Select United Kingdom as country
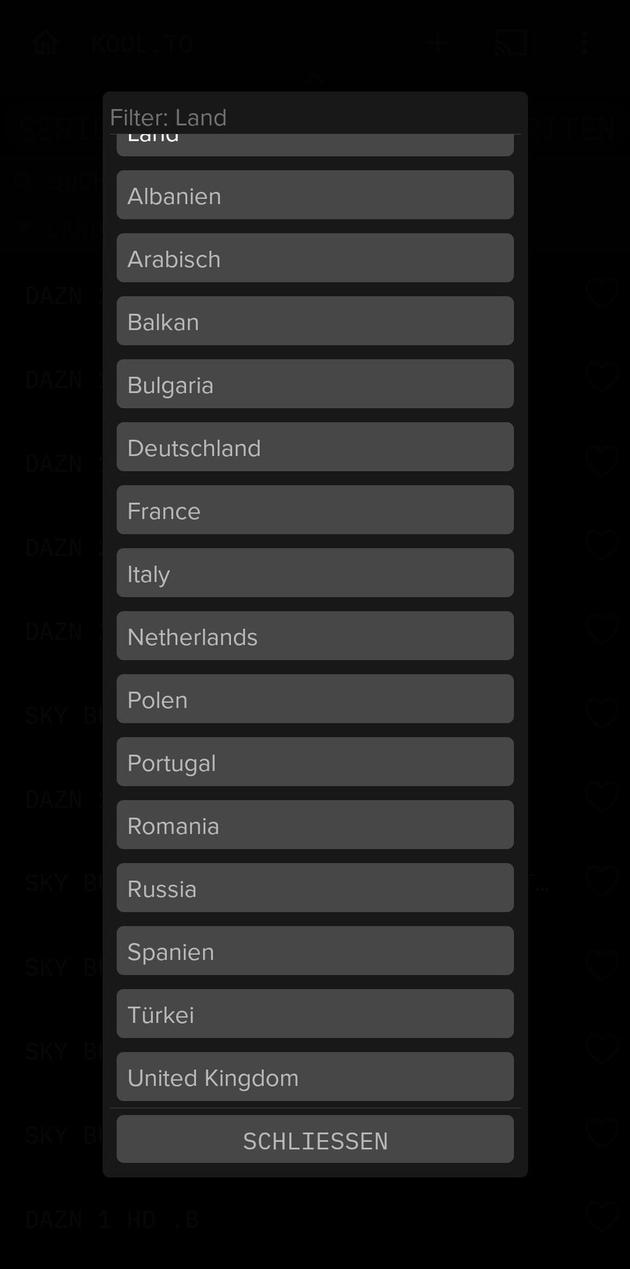Viewport: 630px width, 1269px height. pos(315,1077)
